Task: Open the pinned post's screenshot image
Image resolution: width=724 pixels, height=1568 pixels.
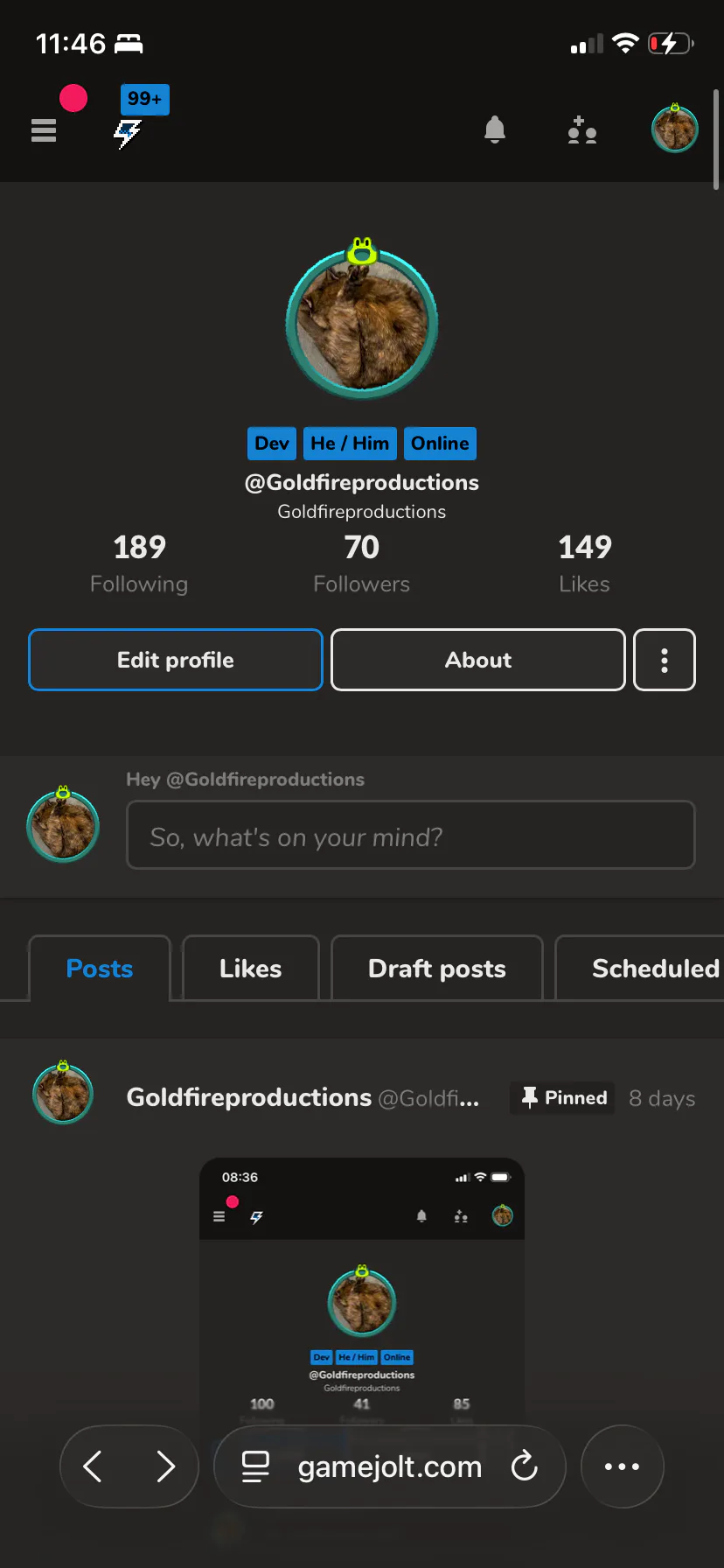Action: (362, 1286)
